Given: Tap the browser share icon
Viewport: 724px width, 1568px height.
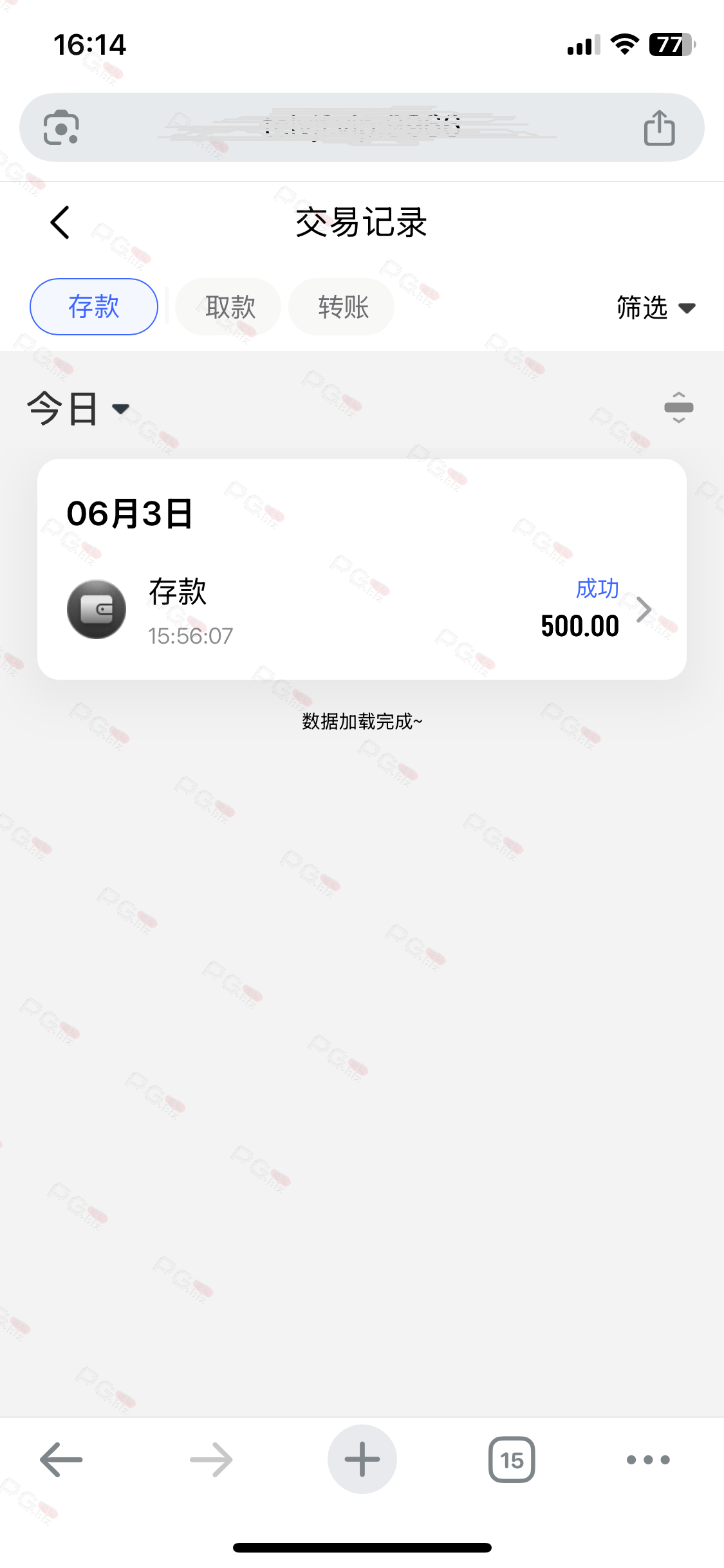Looking at the screenshot, I should coord(660,127).
